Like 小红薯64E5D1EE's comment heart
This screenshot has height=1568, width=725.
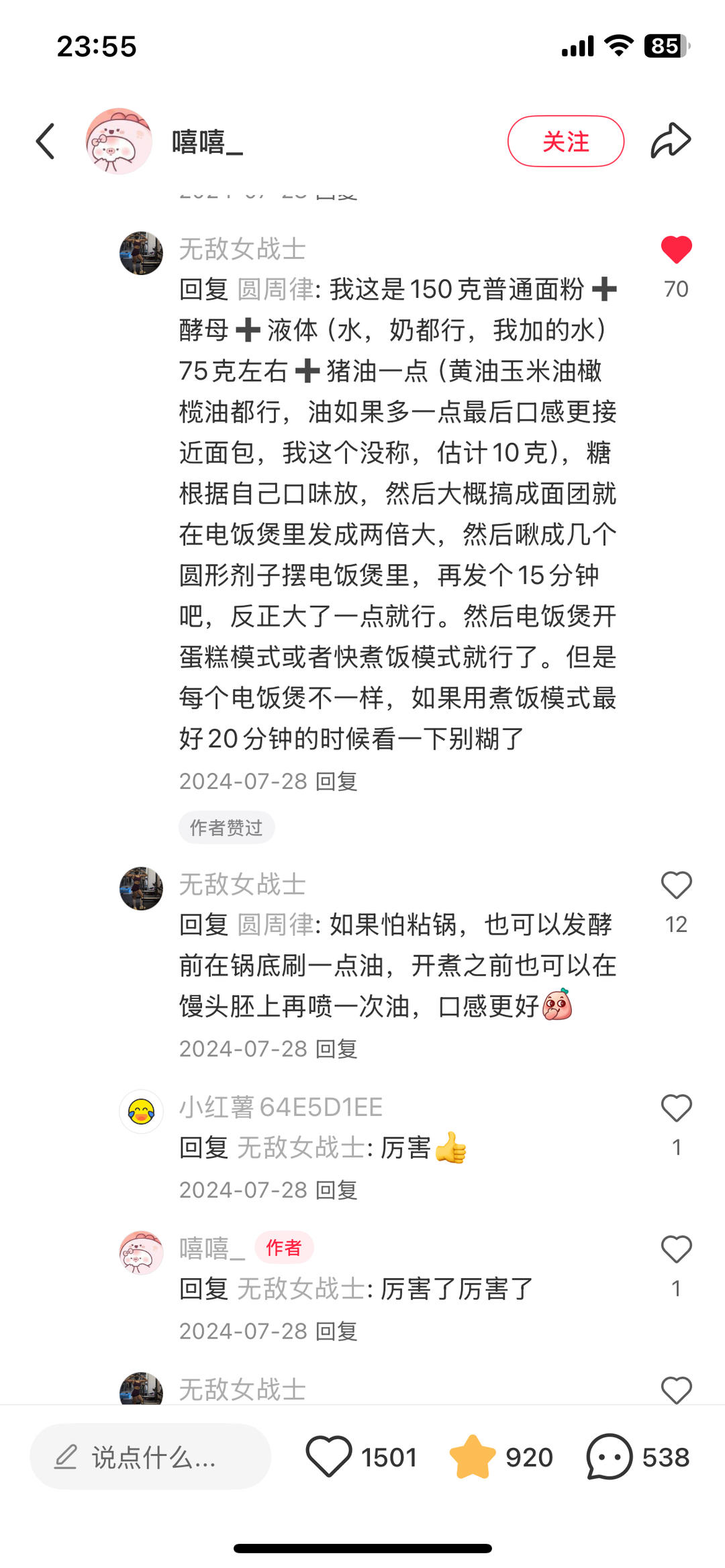click(x=677, y=1107)
